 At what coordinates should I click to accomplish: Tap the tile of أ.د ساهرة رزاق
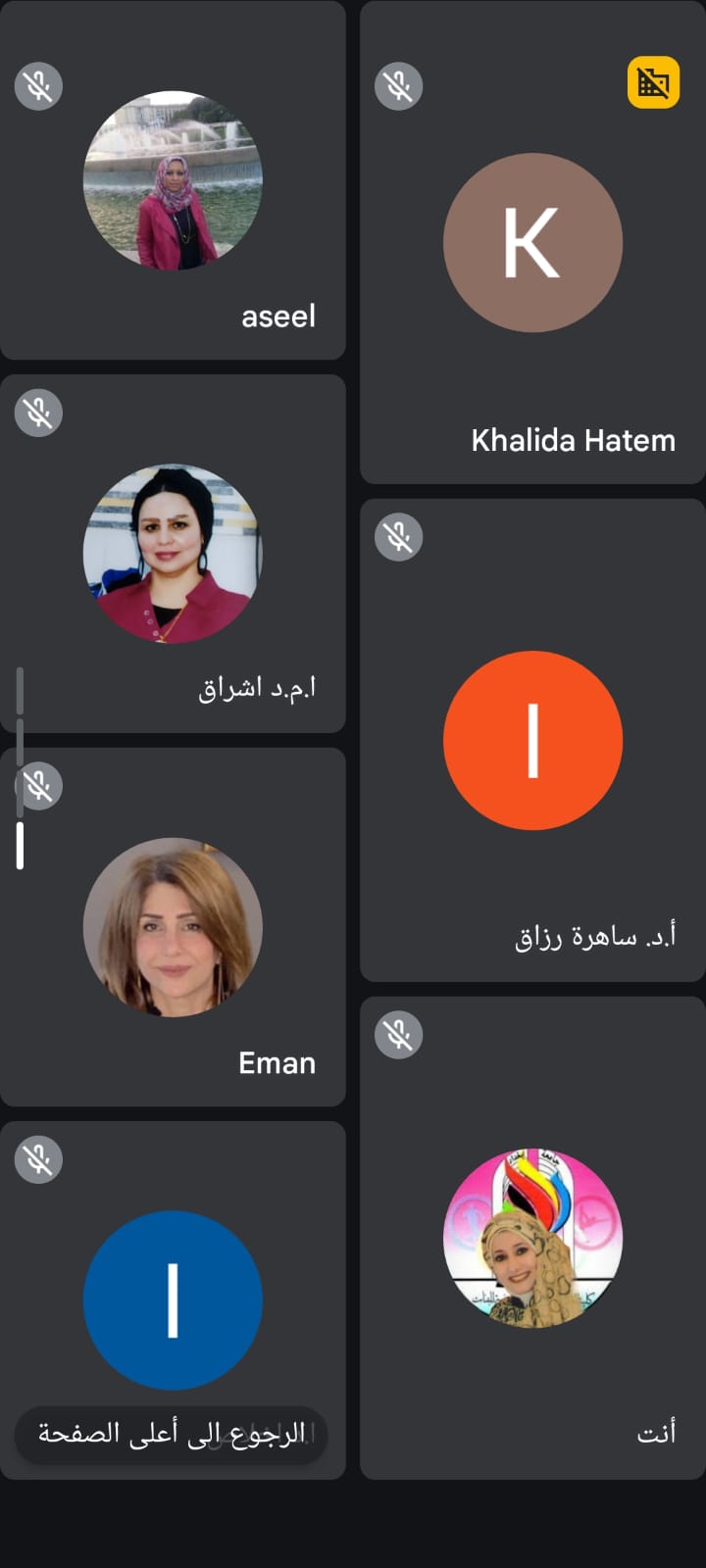point(532,741)
